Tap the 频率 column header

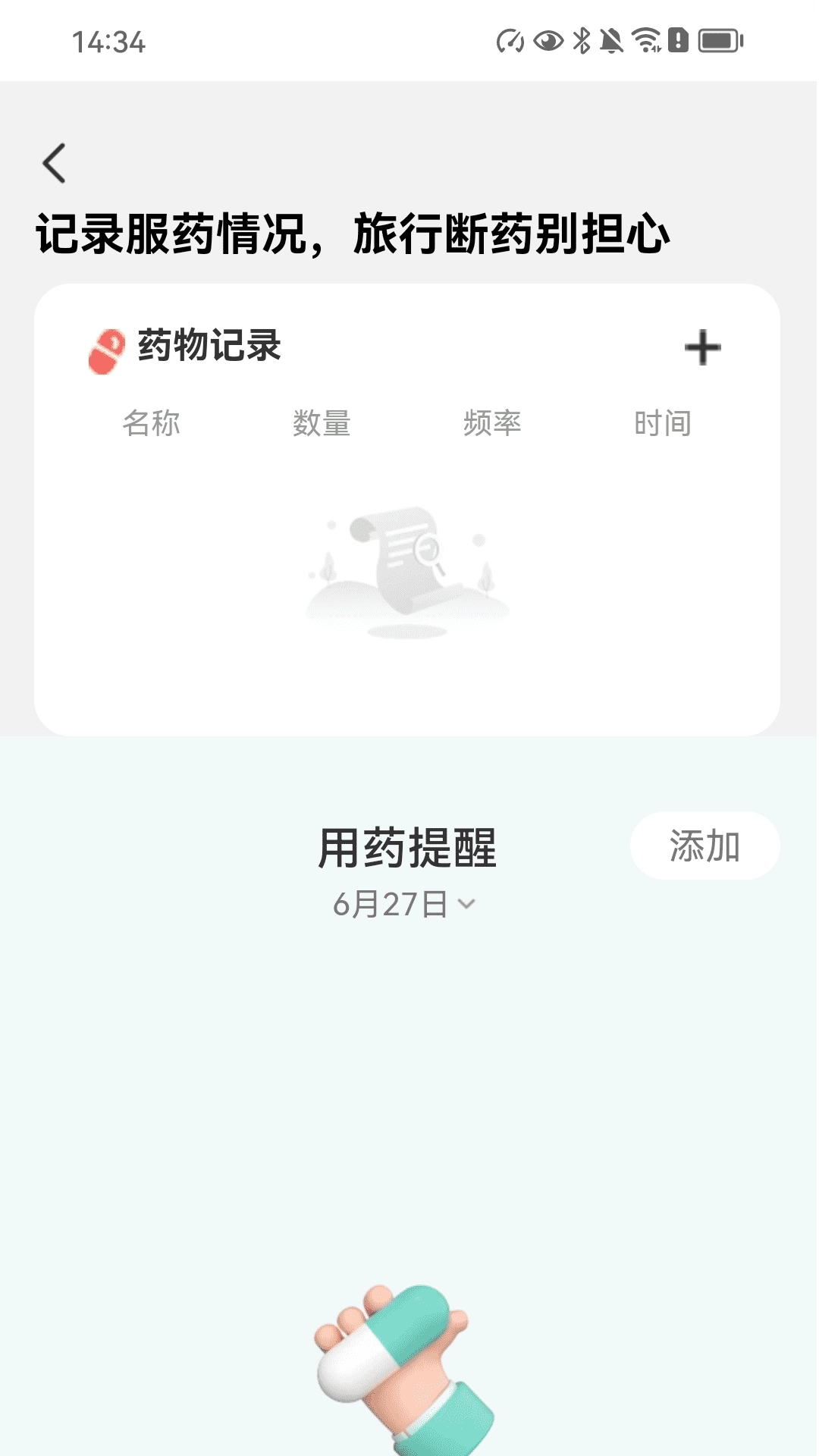(494, 425)
